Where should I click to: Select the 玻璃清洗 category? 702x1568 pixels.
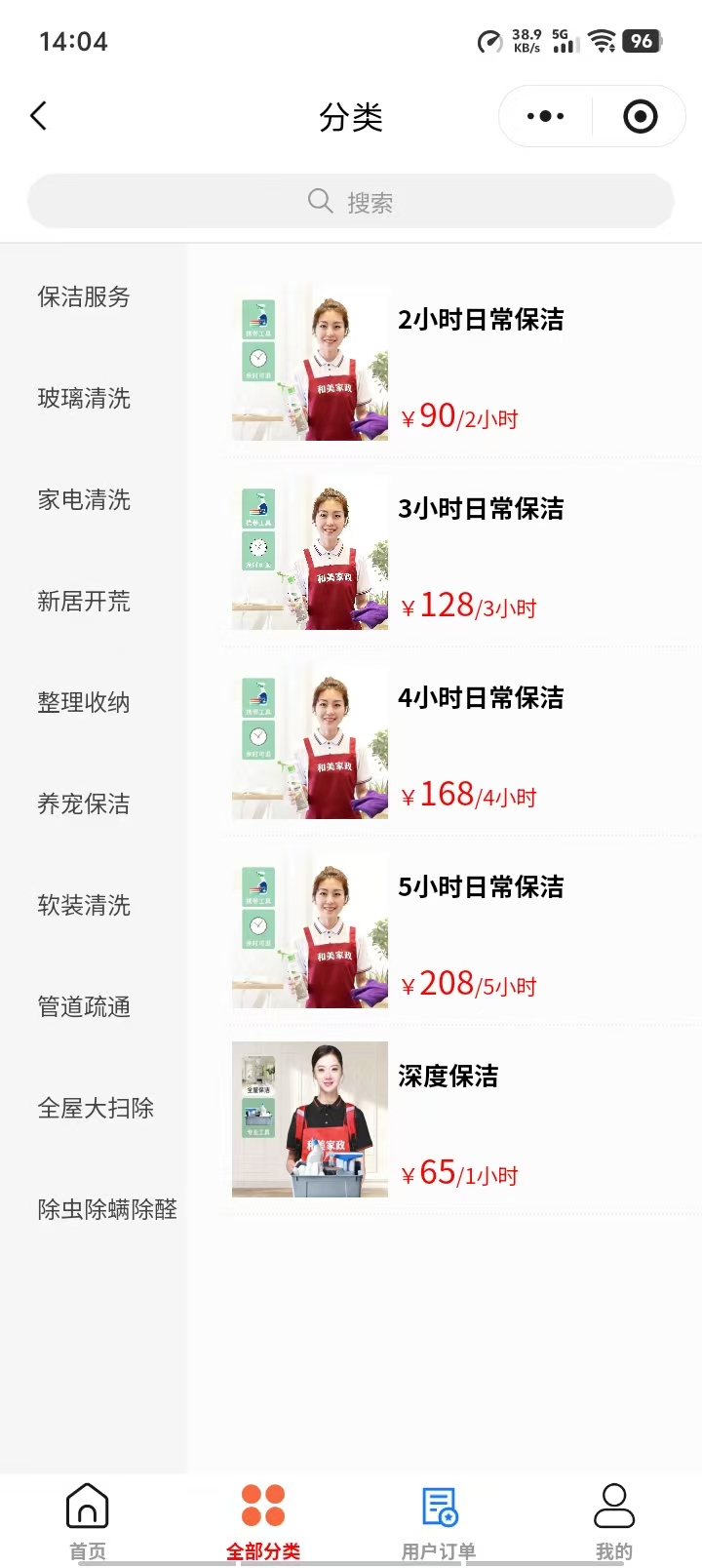84,398
